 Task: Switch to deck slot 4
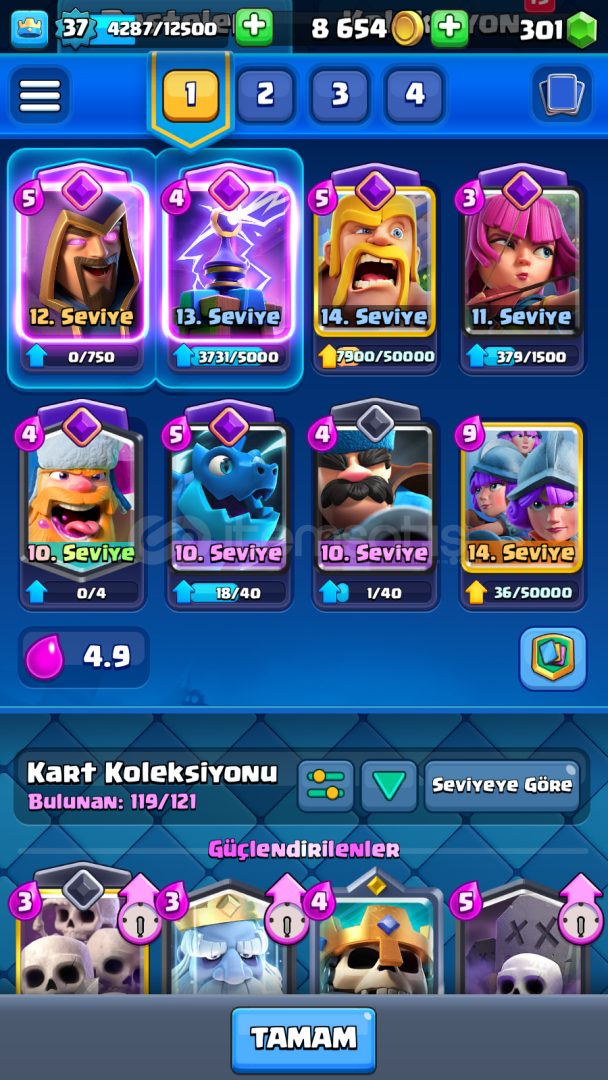415,94
